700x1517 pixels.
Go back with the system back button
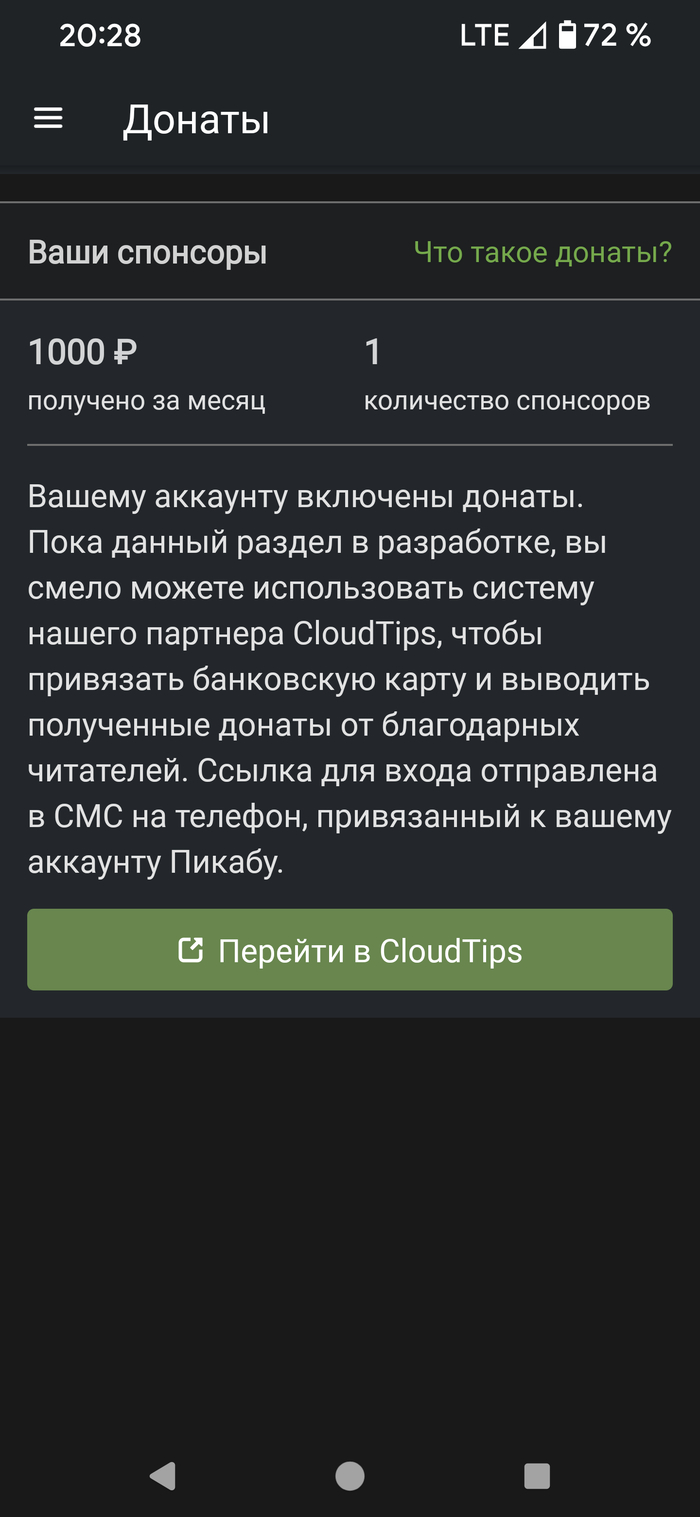point(162,1475)
